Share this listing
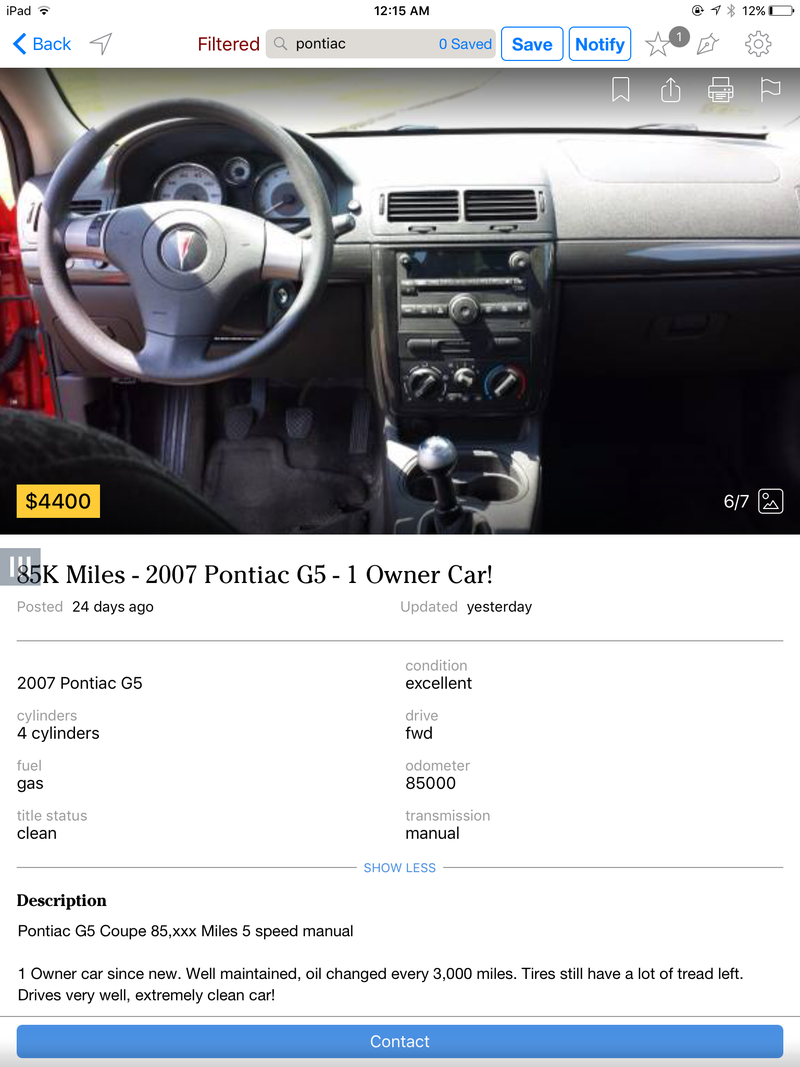The width and height of the screenshot is (800, 1067). (x=671, y=91)
